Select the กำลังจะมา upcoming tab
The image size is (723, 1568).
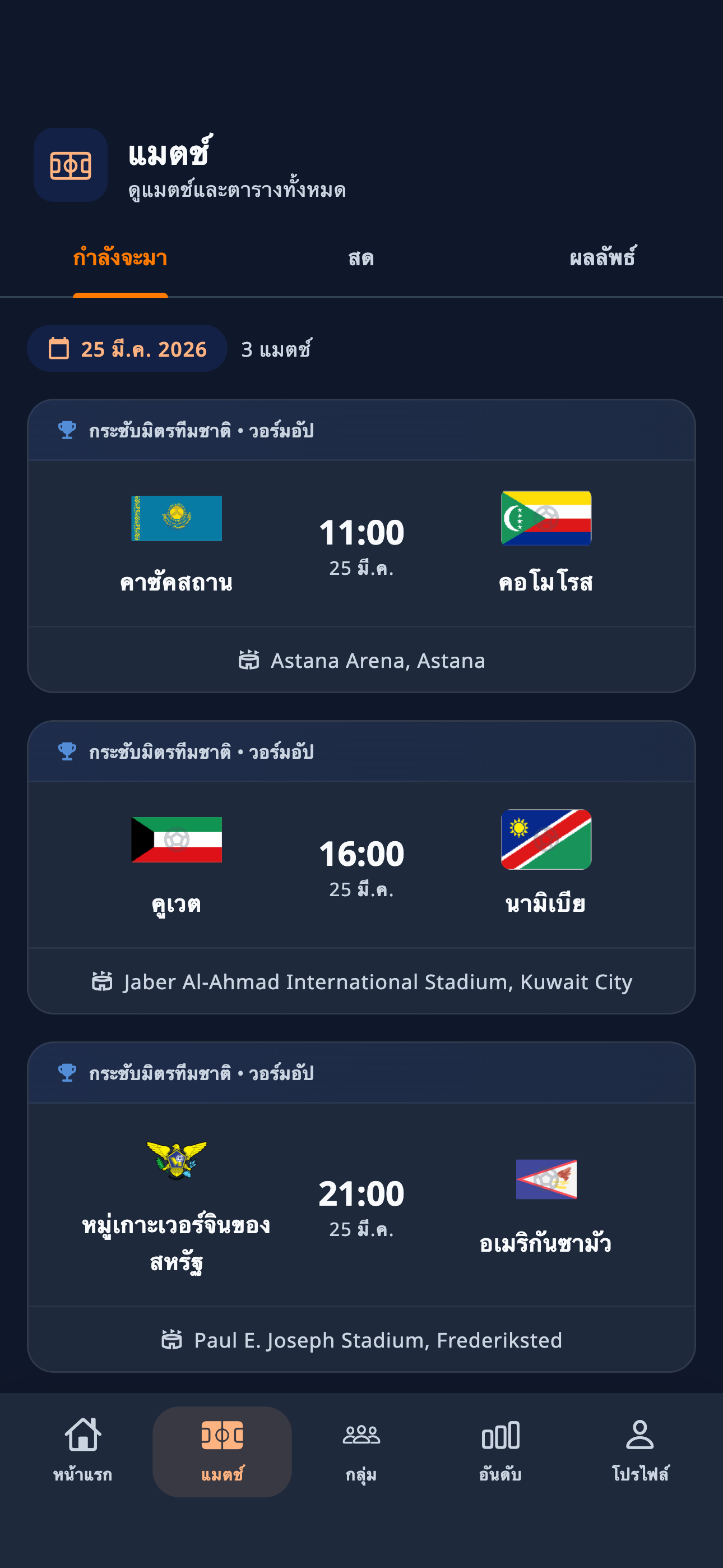(120, 258)
